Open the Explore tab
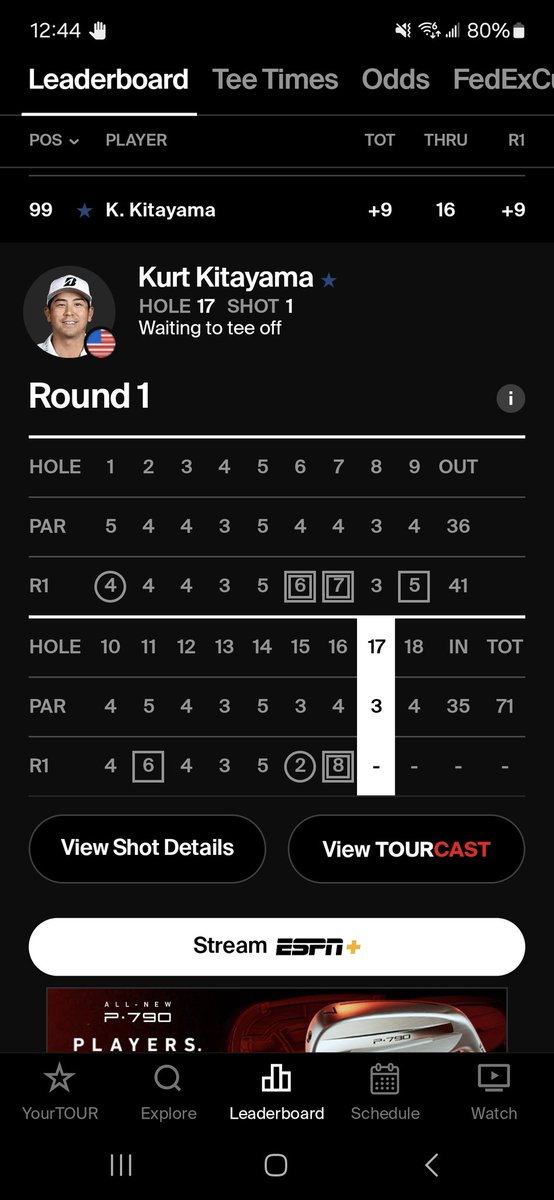This screenshot has height=1200, width=554. point(168,1091)
